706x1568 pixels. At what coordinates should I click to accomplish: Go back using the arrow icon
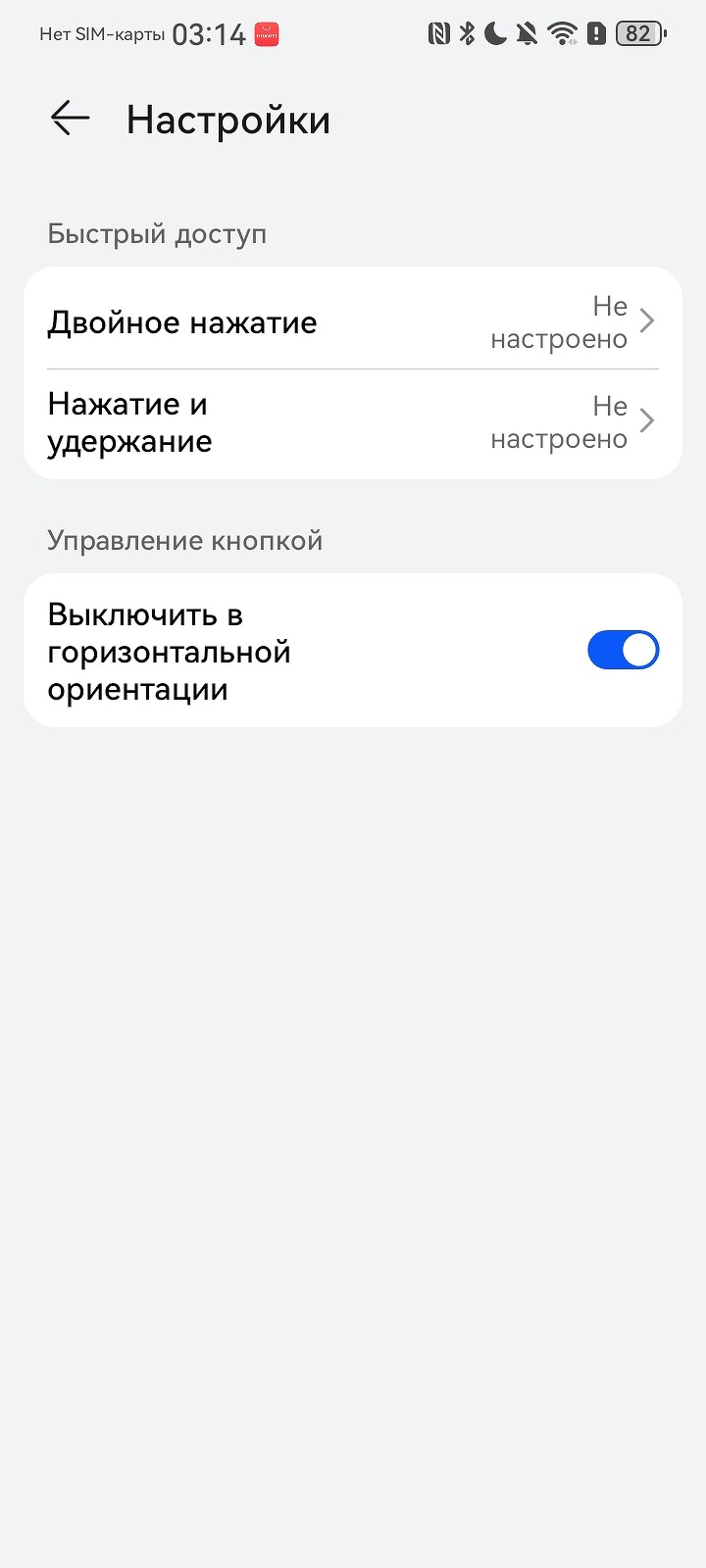coord(70,119)
